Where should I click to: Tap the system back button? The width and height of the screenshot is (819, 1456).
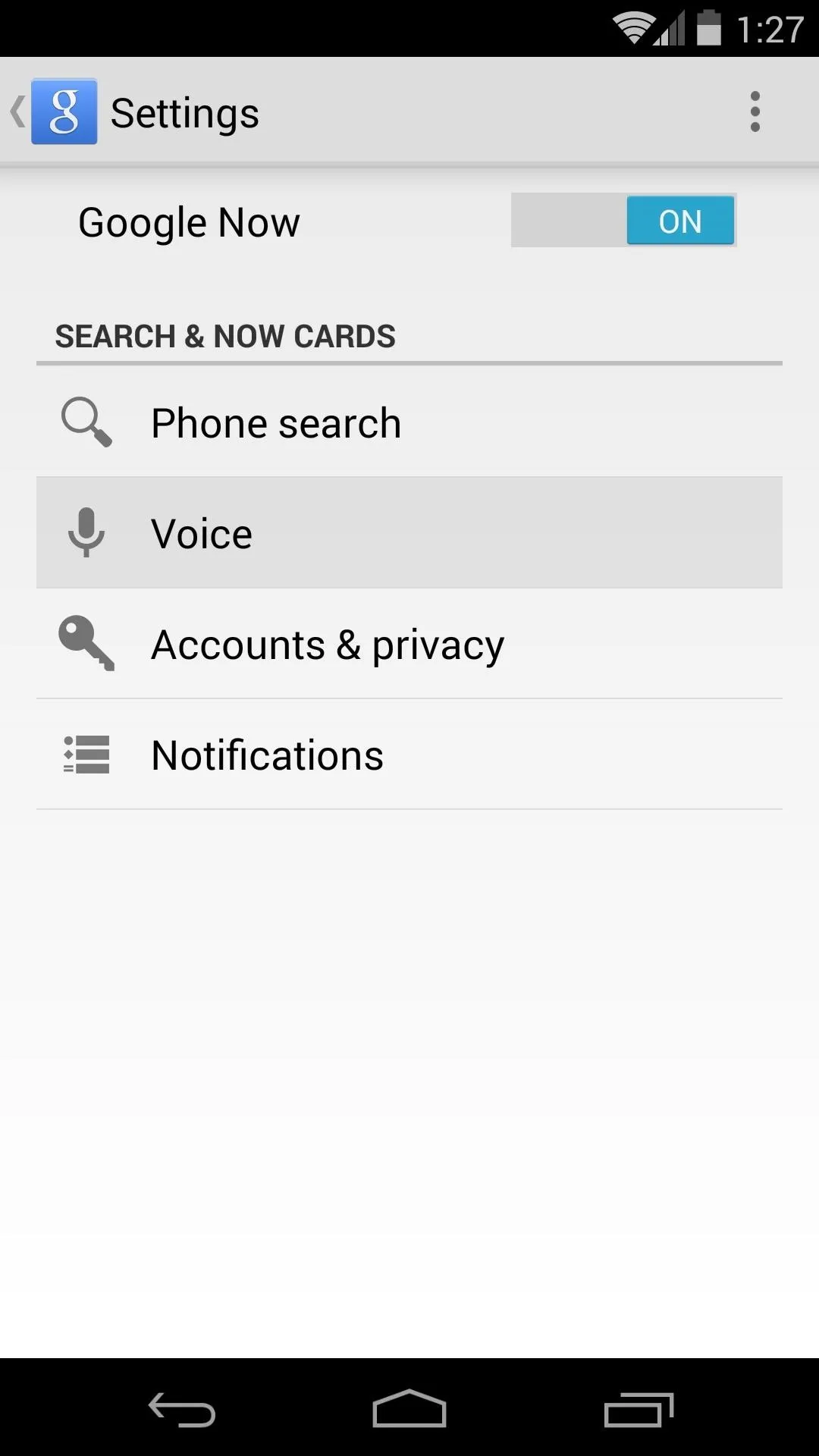[182, 1409]
